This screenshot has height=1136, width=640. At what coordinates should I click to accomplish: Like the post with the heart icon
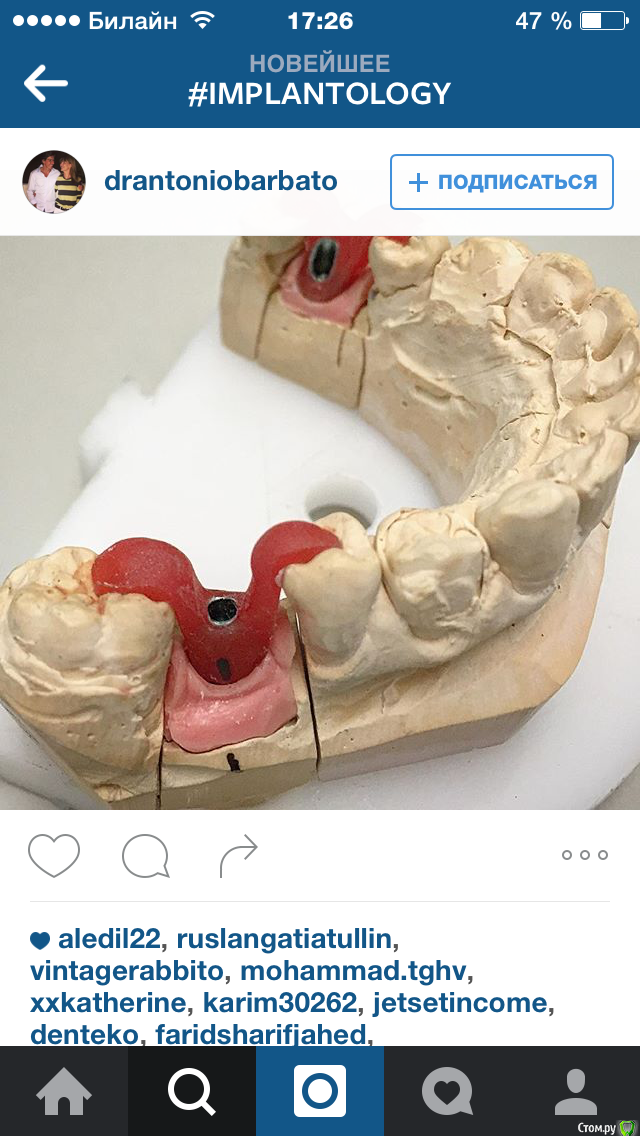(x=53, y=855)
